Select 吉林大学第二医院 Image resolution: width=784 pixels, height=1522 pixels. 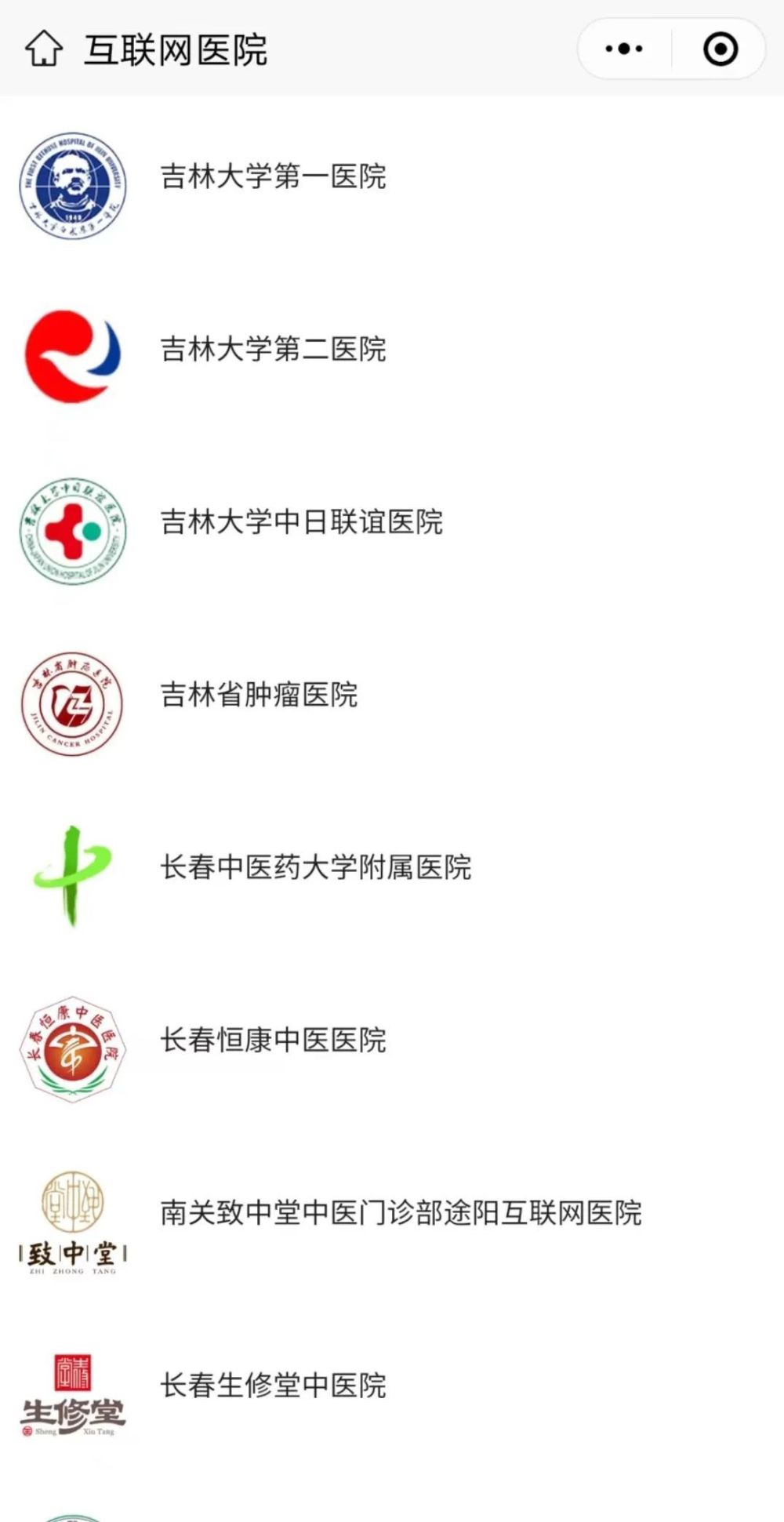[x=273, y=349]
